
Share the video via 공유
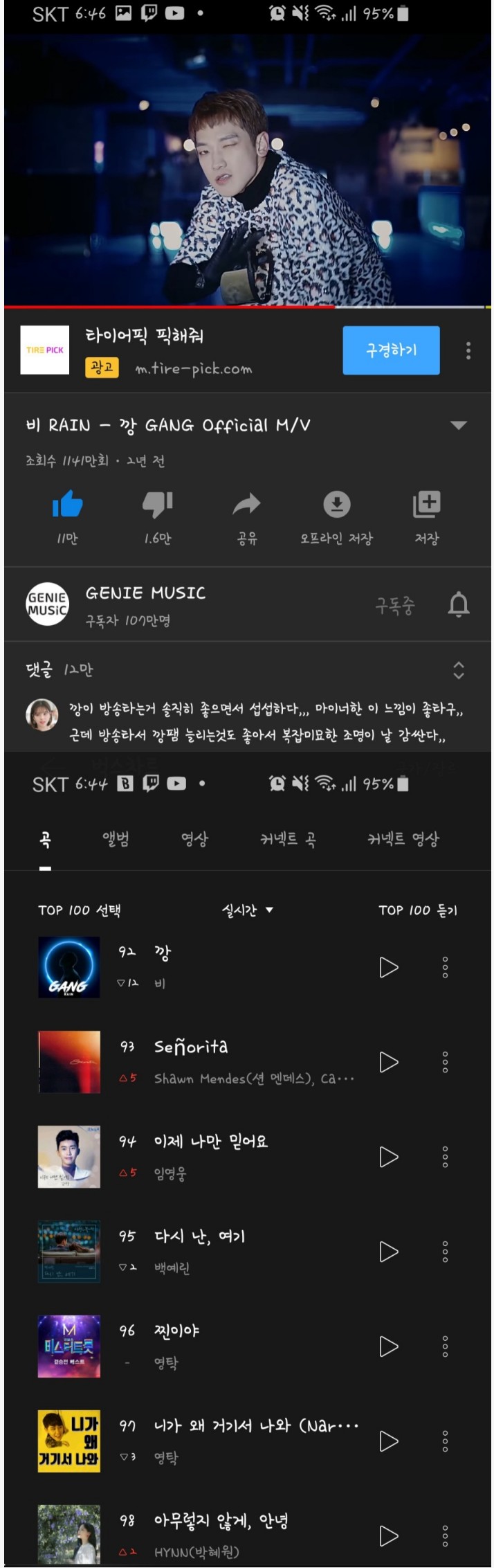246,505
